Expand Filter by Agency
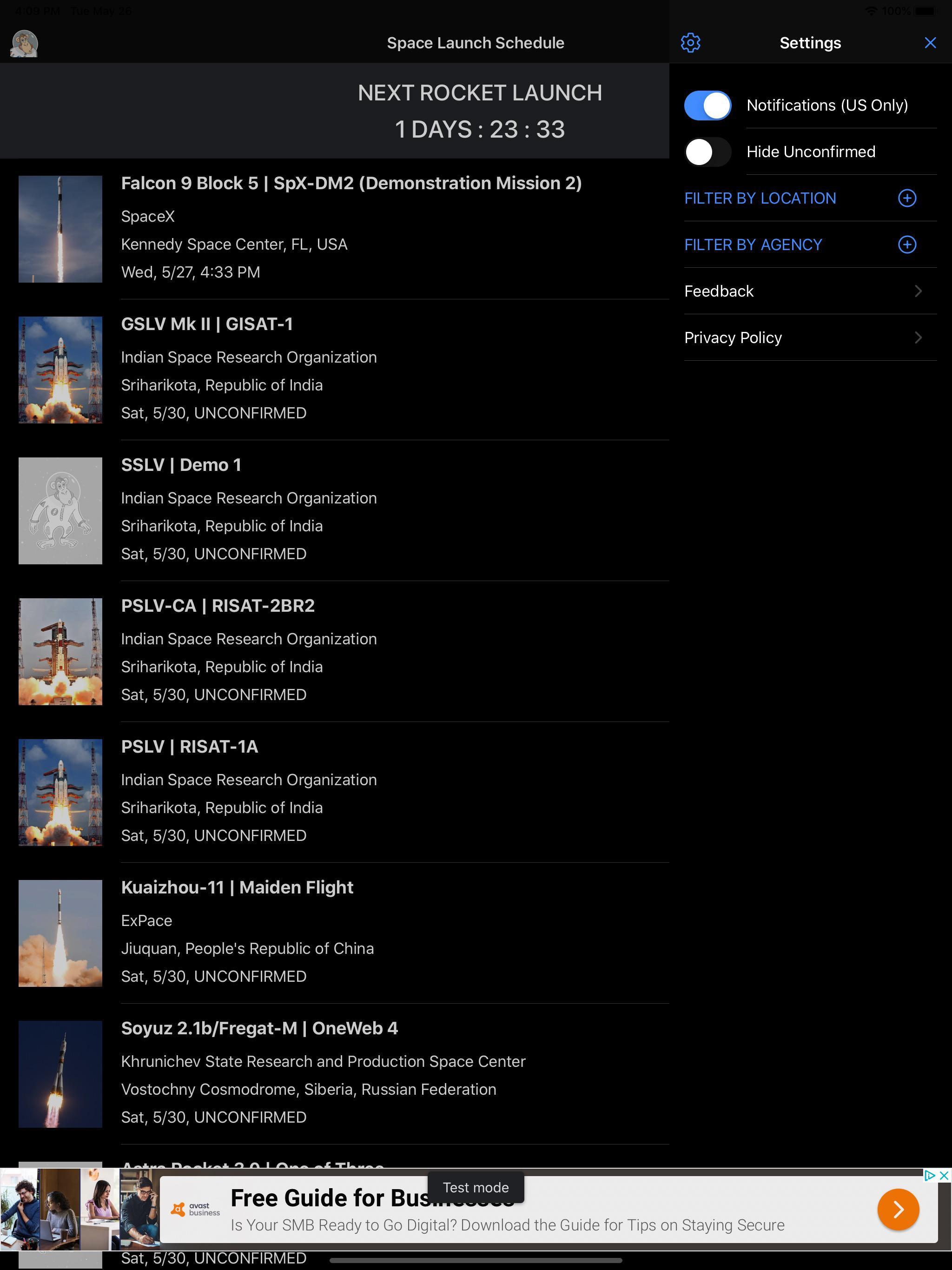952x1270 pixels. click(x=906, y=245)
